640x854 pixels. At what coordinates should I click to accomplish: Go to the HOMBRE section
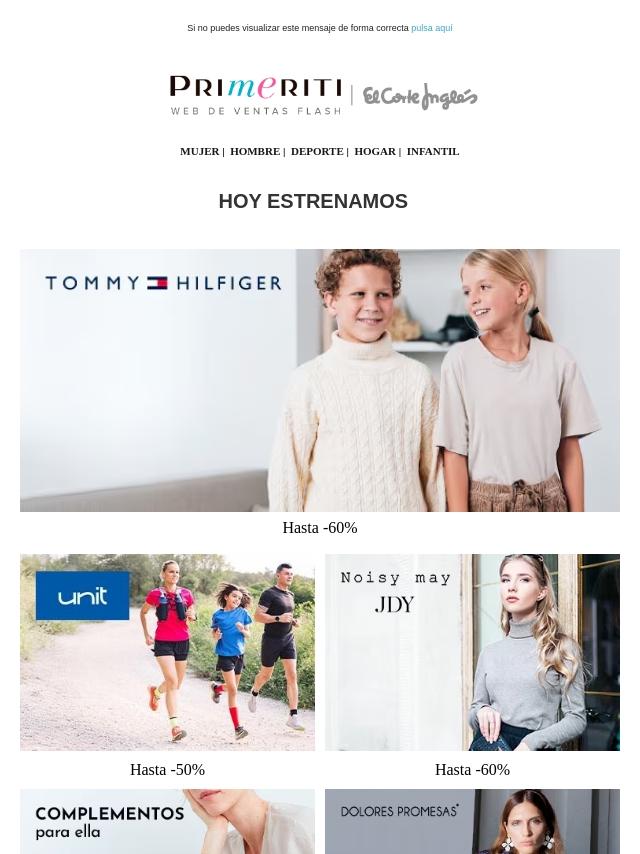pos(255,151)
